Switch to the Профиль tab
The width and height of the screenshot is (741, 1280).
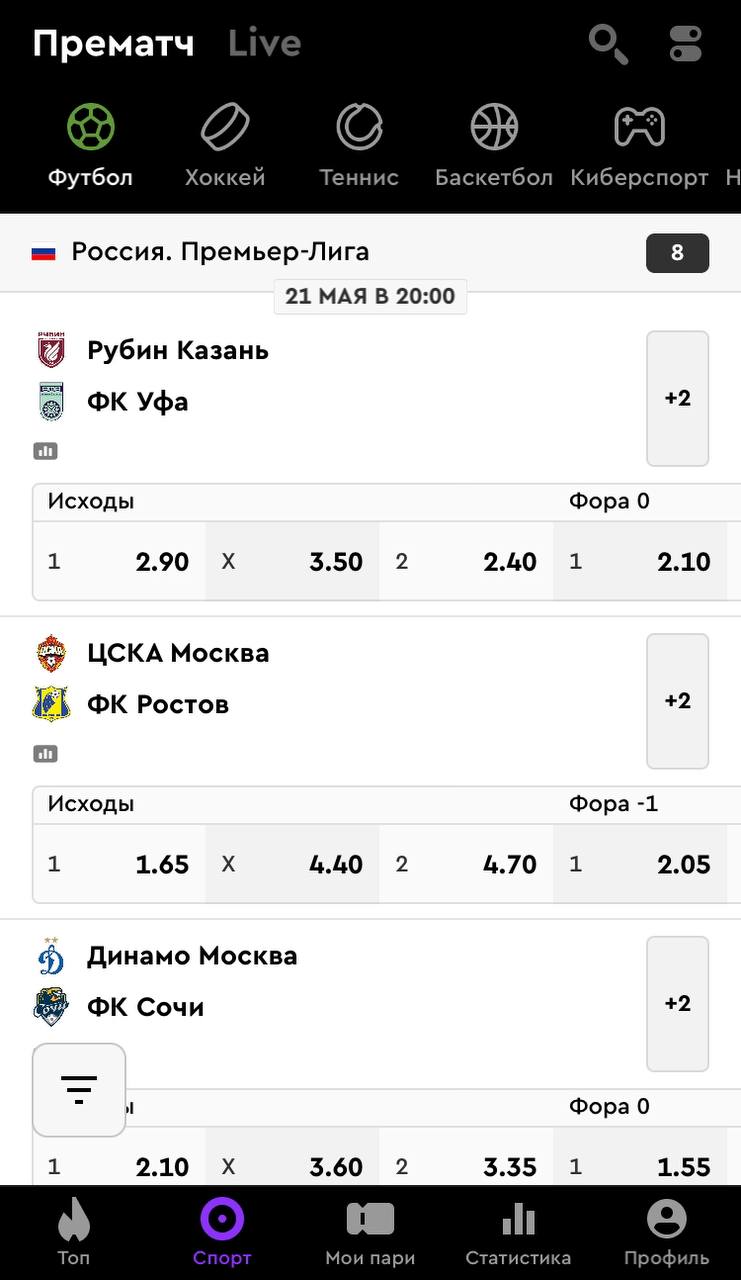[x=666, y=1232]
